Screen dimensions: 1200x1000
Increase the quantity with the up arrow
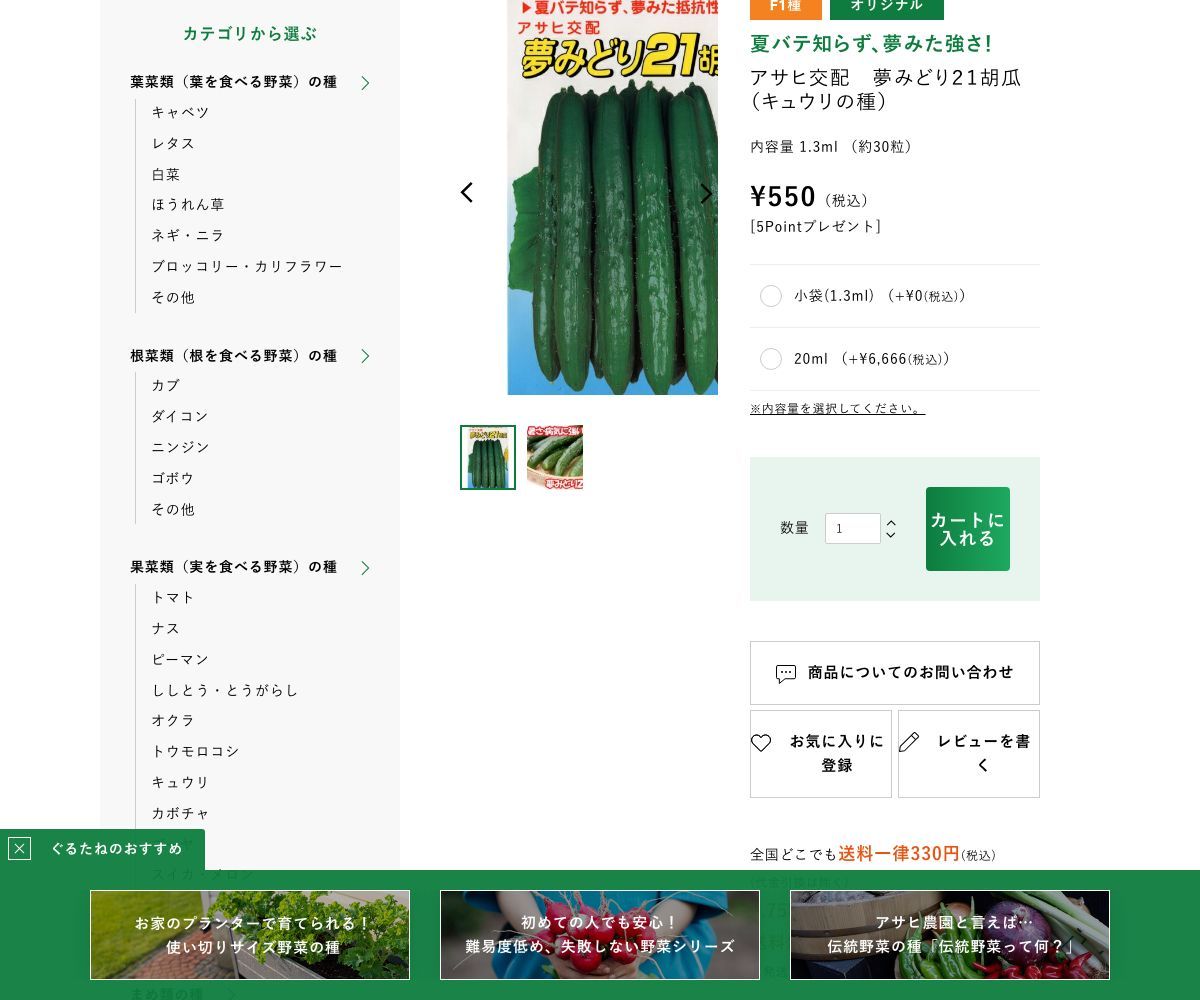[891, 522]
